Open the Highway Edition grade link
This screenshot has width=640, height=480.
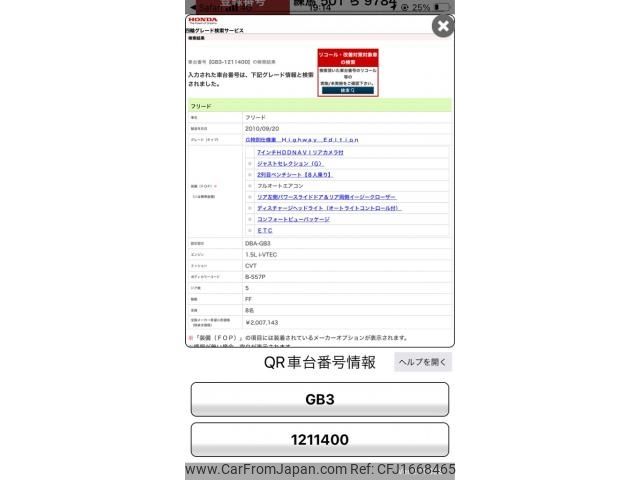(301, 140)
